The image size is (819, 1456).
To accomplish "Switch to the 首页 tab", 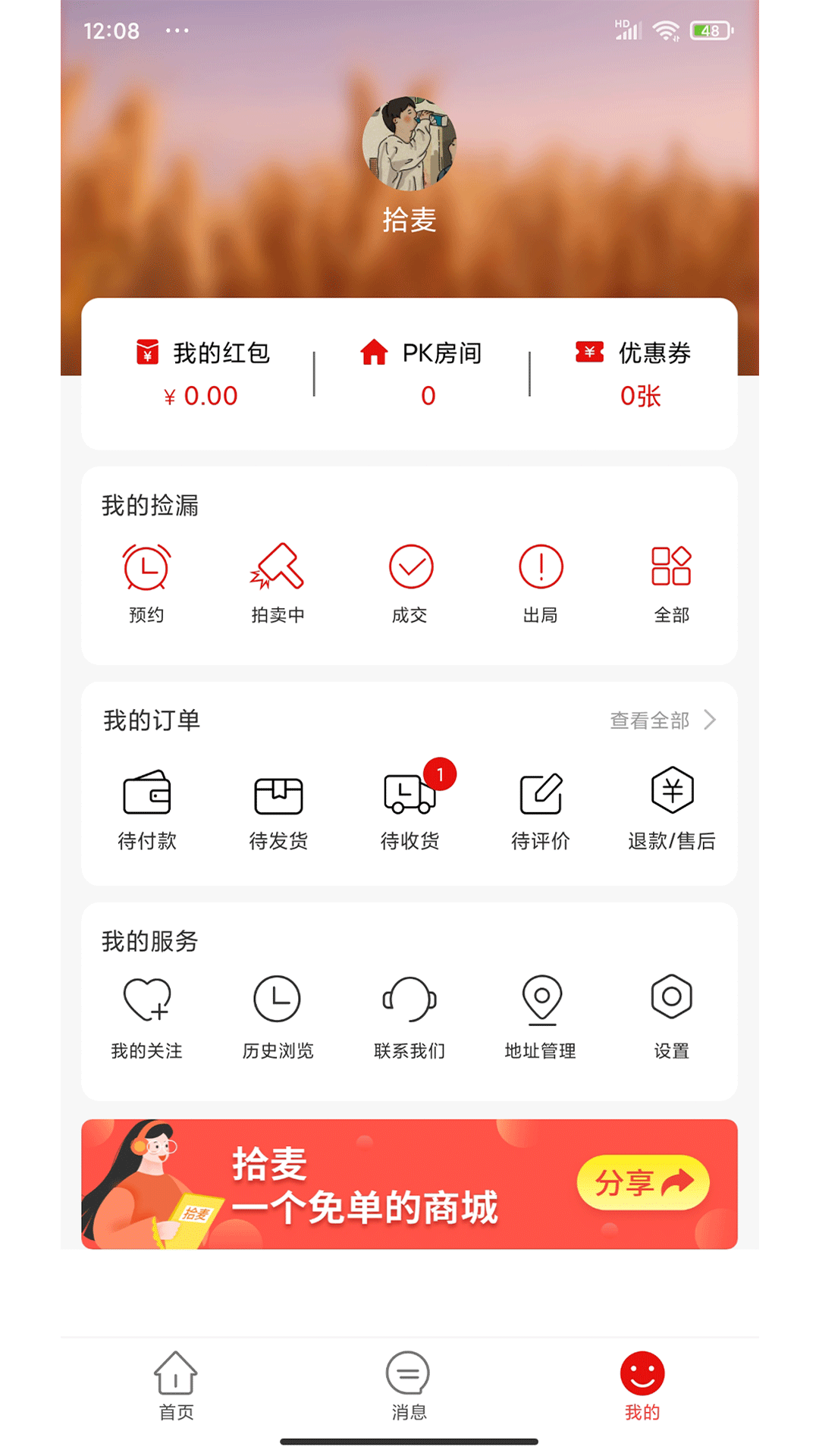I will [x=176, y=1386].
